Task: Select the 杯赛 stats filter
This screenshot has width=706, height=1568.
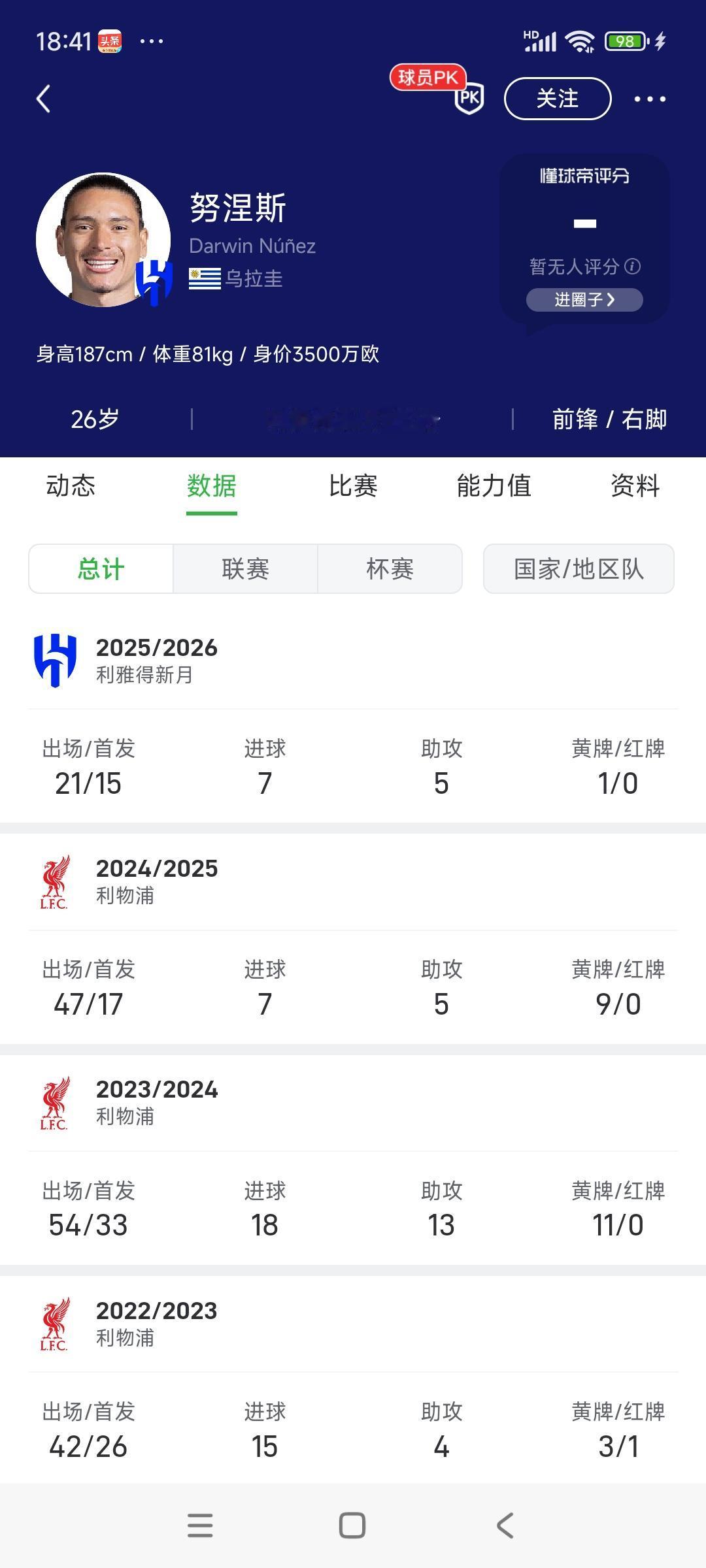Action: [390, 568]
